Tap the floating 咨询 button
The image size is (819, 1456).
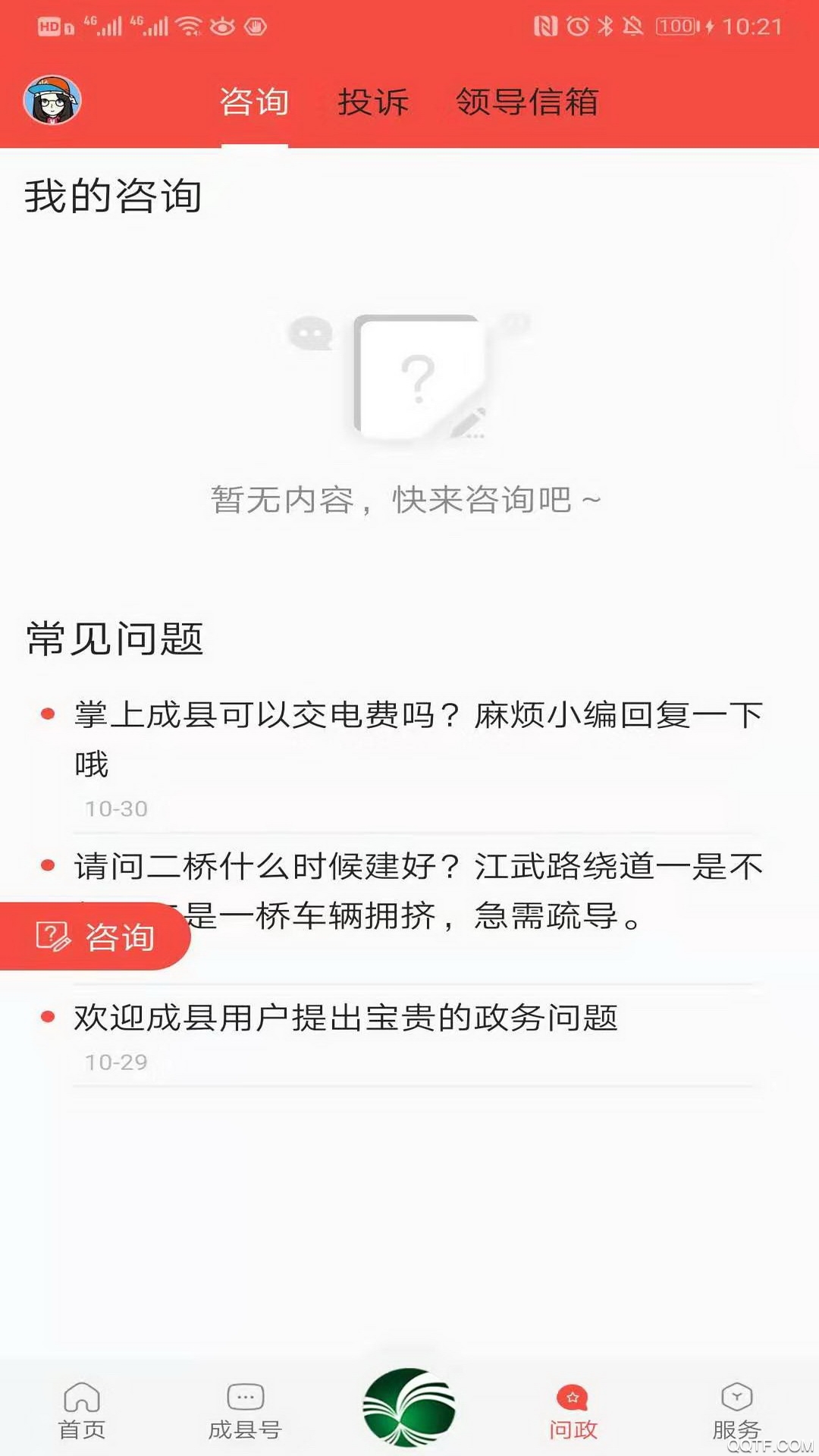pyautogui.click(x=96, y=937)
